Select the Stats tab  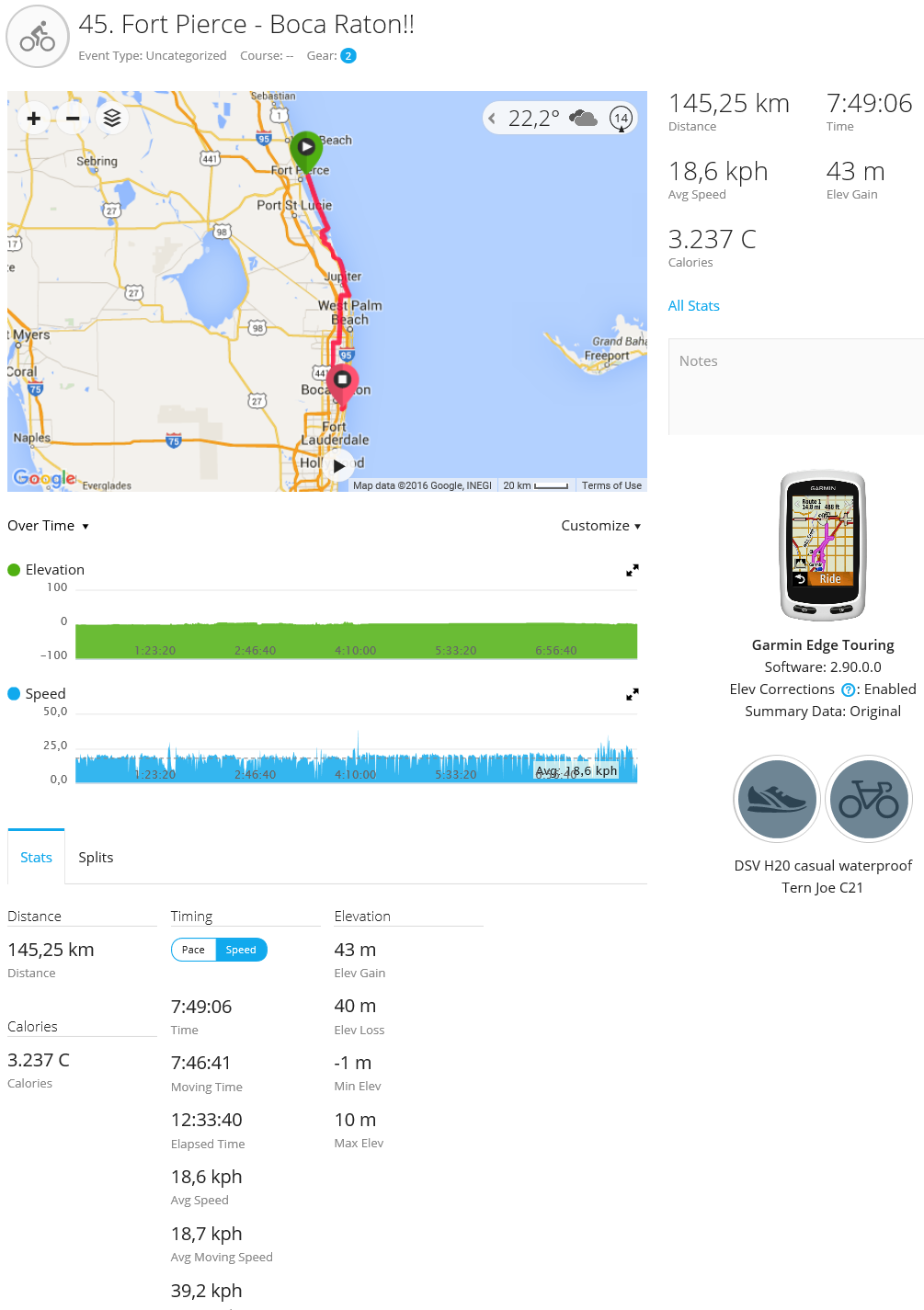click(36, 858)
